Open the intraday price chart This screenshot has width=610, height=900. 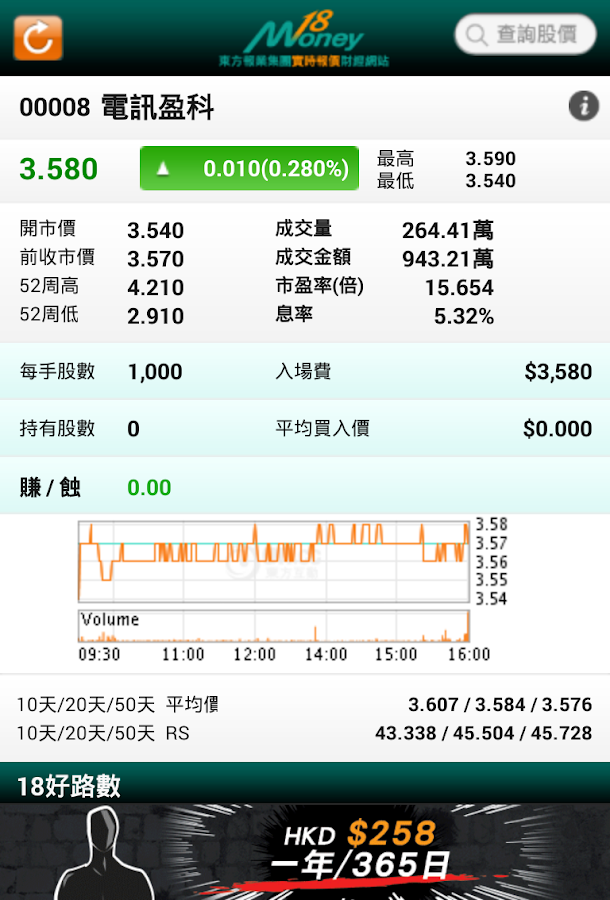[x=284, y=589]
